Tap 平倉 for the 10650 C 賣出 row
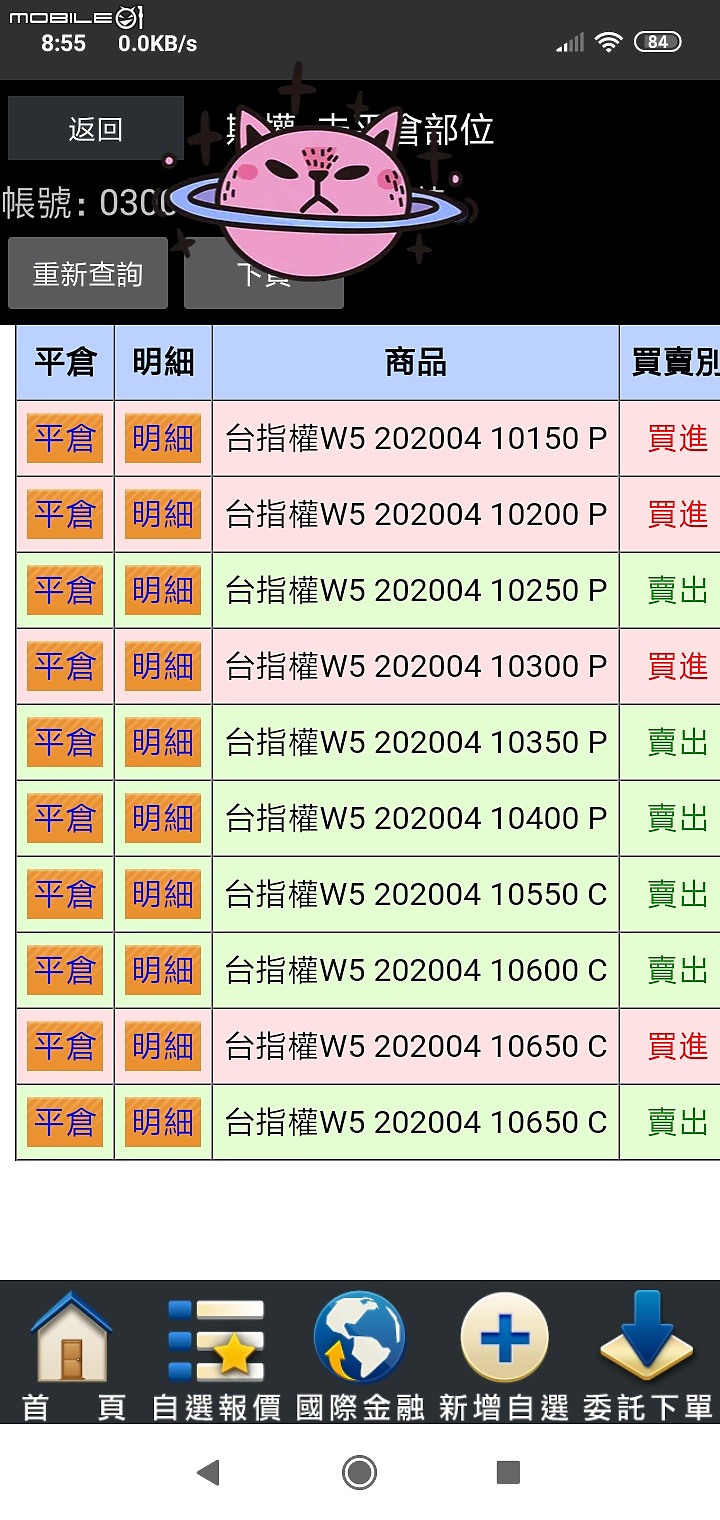This screenshot has height=1520, width=720. tap(65, 1122)
